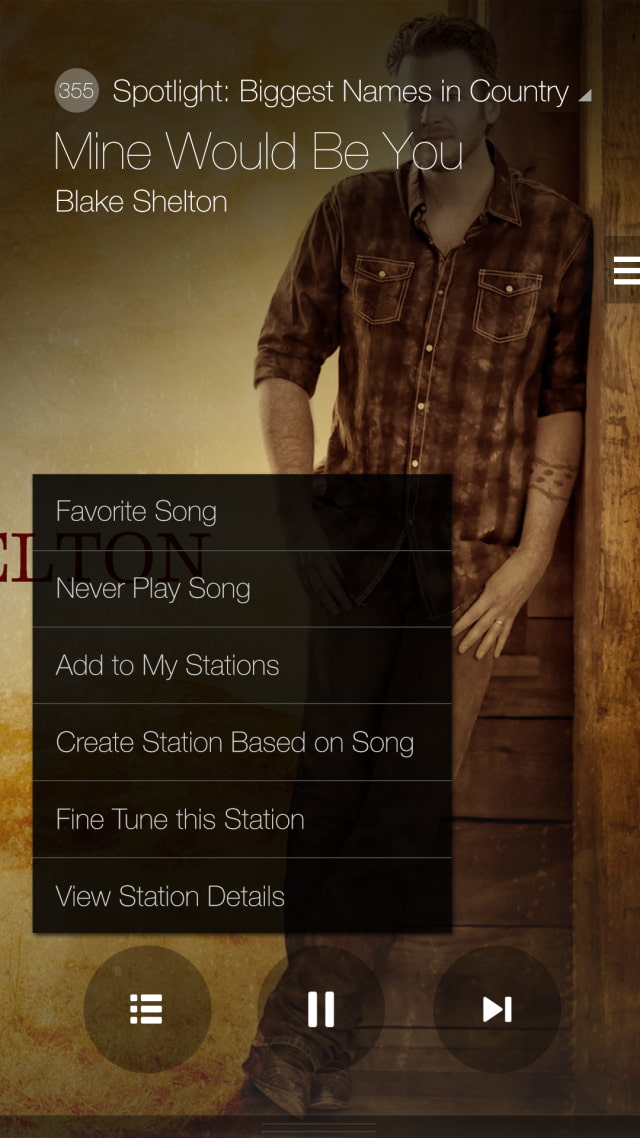Choose Never Play Song
The width and height of the screenshot is (640, 1138).
click(x=242, y=589)
